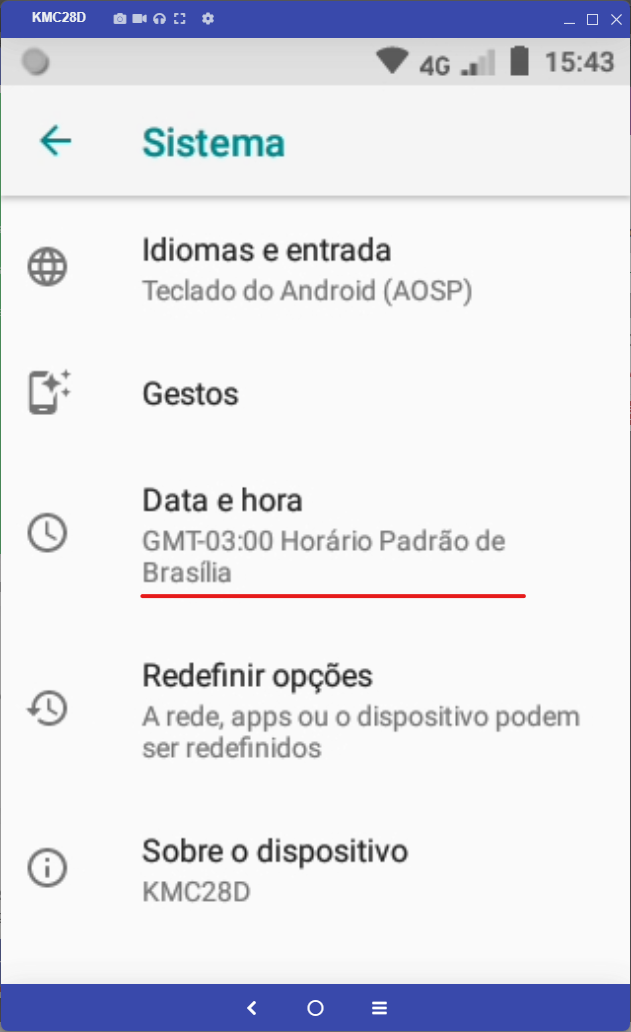Screen dimensions: 631x1032
Task: Open Data e hora settings
Action: (x=316, y=534)
